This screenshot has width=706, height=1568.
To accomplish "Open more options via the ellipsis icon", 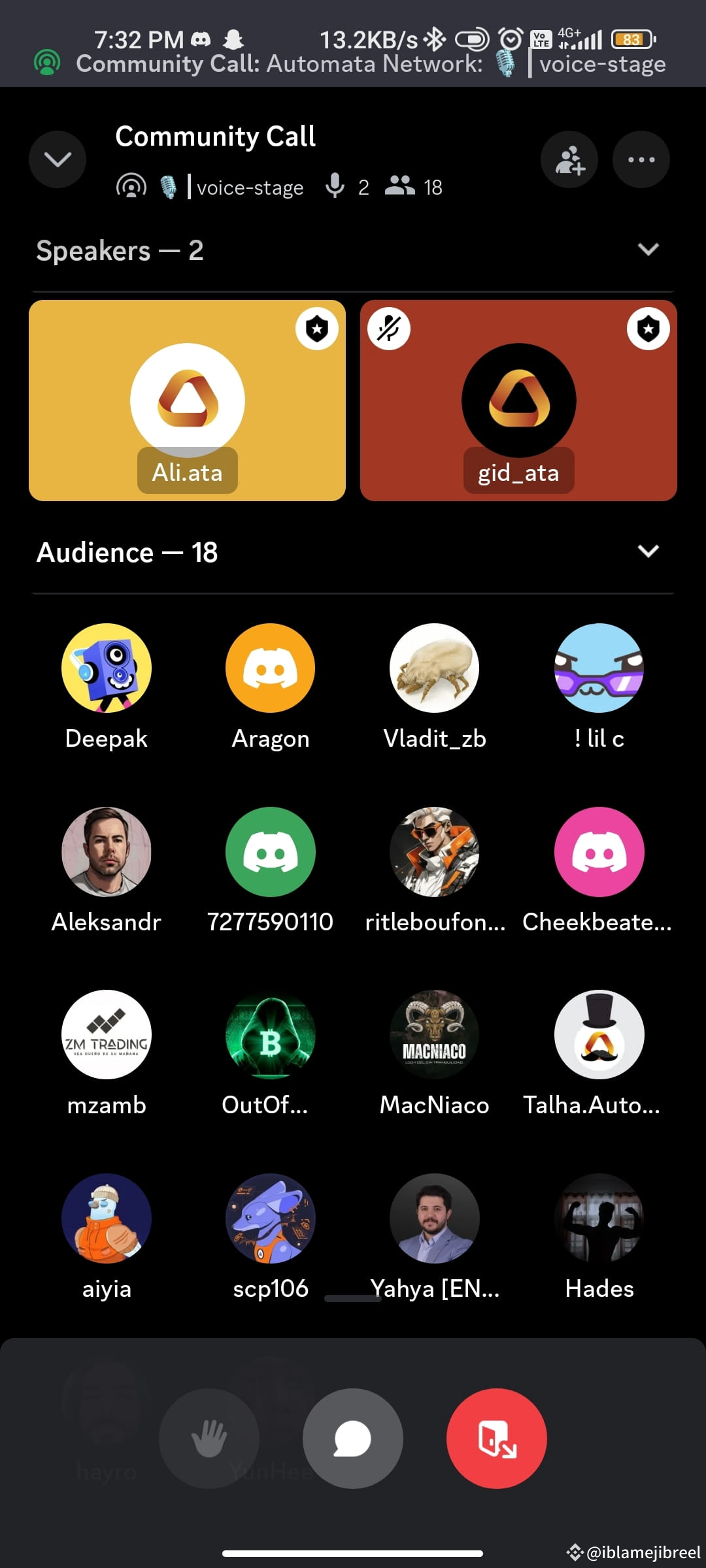I will click(x=641, y=159).
